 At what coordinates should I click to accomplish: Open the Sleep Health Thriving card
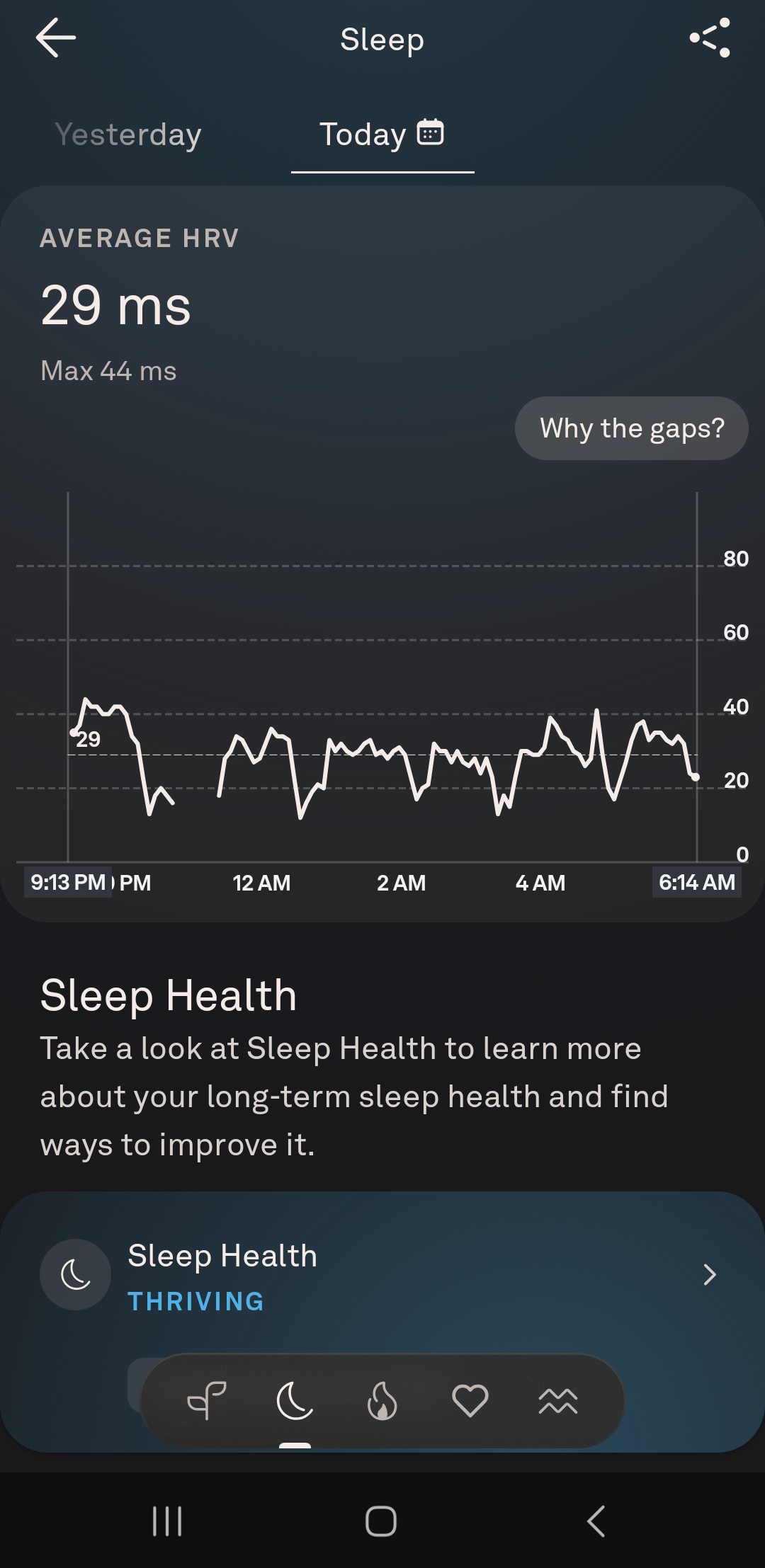click(x=382, y=1276)
